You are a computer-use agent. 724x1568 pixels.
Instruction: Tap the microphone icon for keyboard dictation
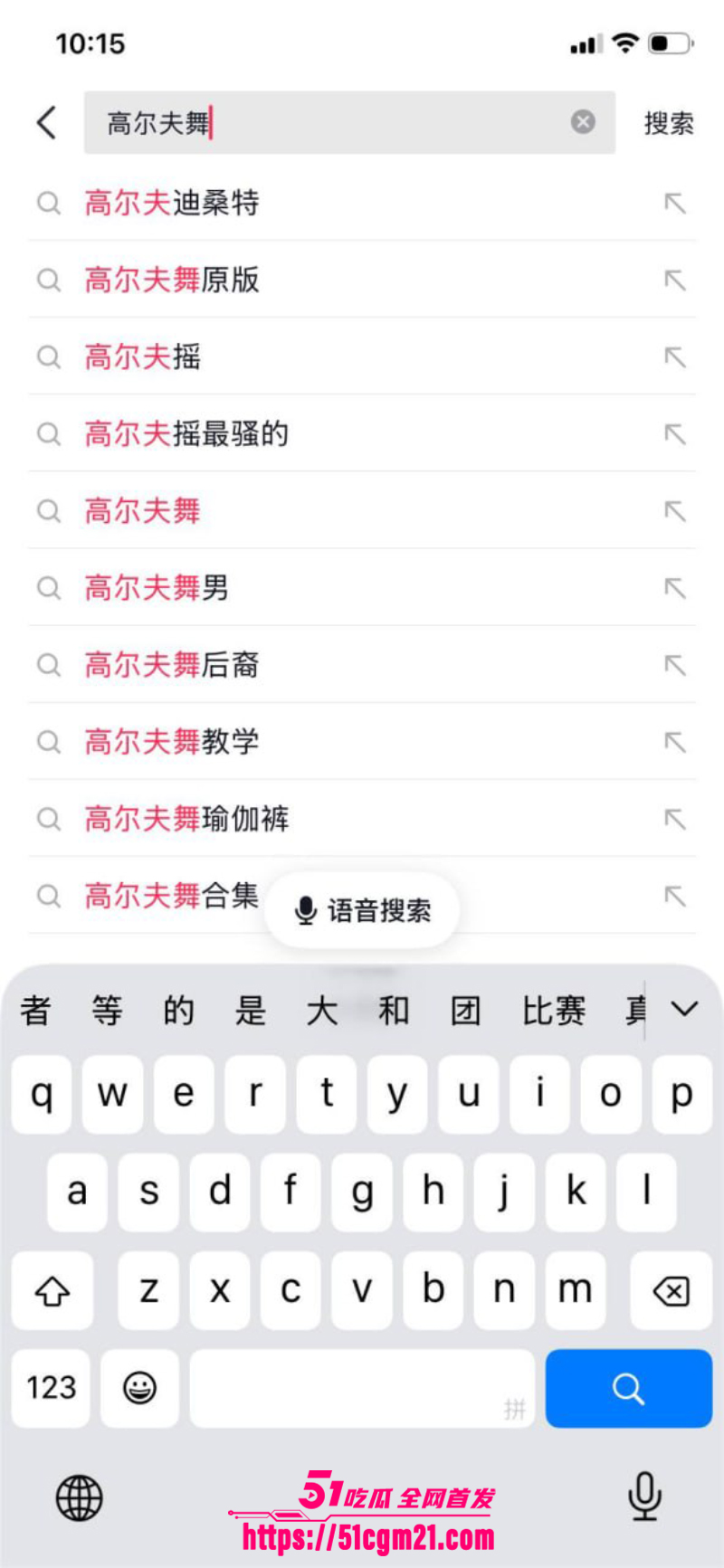644,1497
